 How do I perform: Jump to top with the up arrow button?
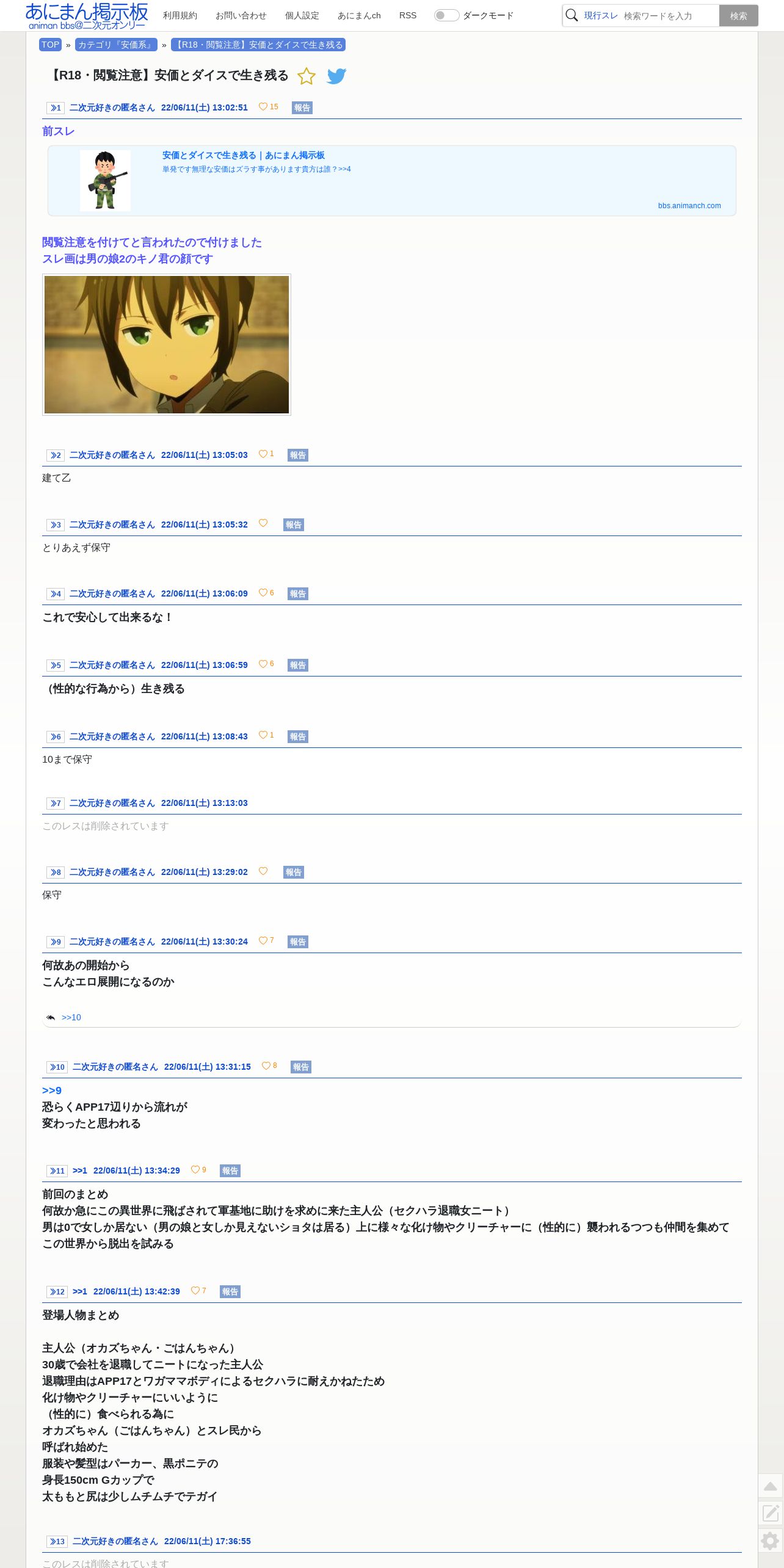coord(771,1486)
